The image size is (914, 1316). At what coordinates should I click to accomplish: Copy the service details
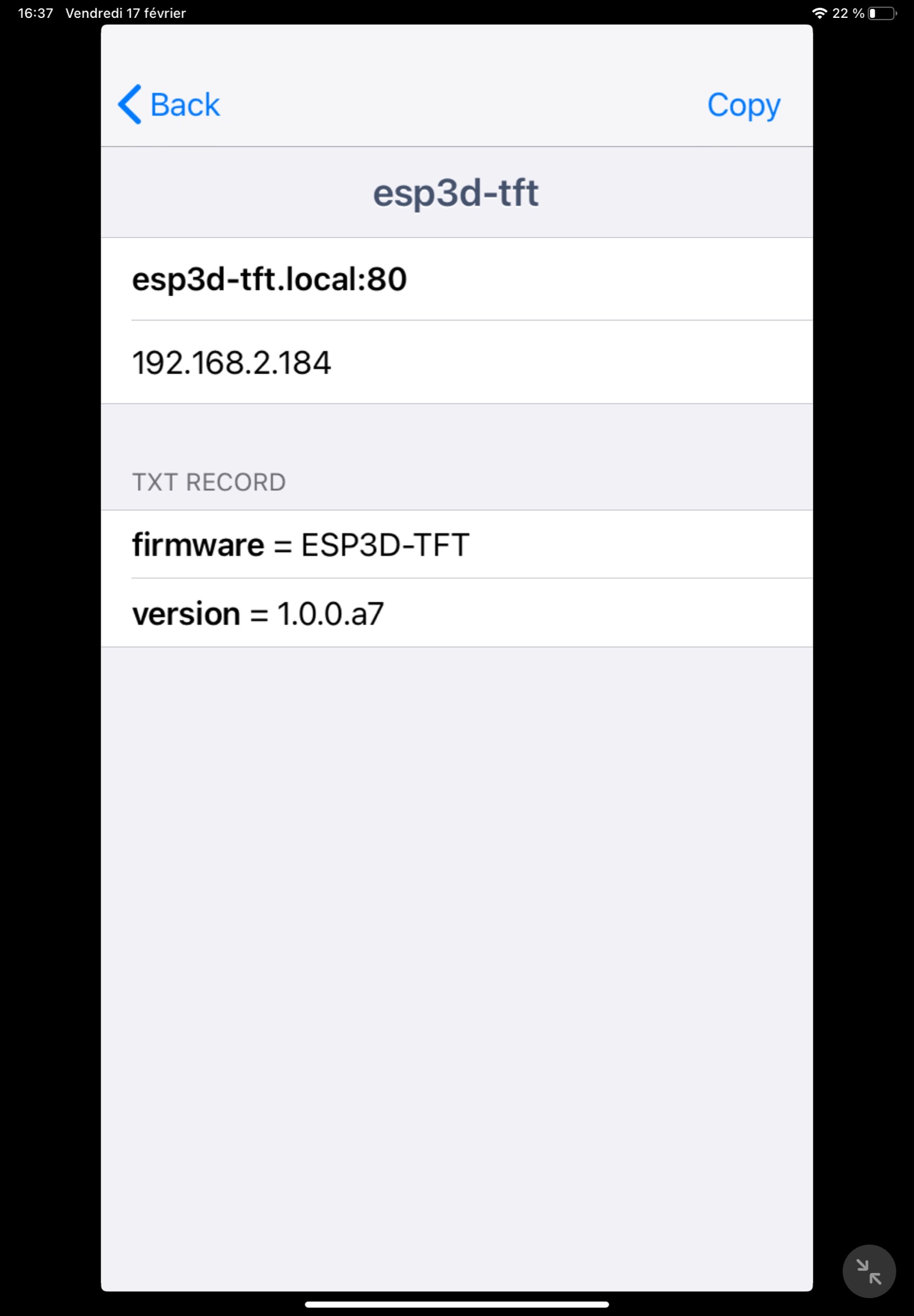pyautogui.click(x=743, y=105)
